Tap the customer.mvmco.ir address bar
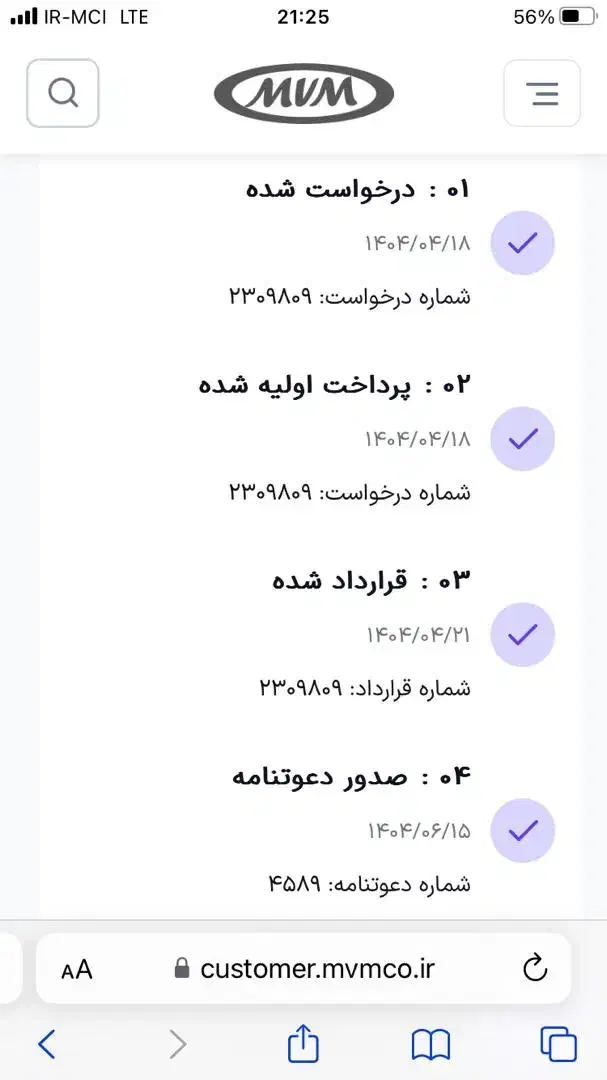 (317, 968)
